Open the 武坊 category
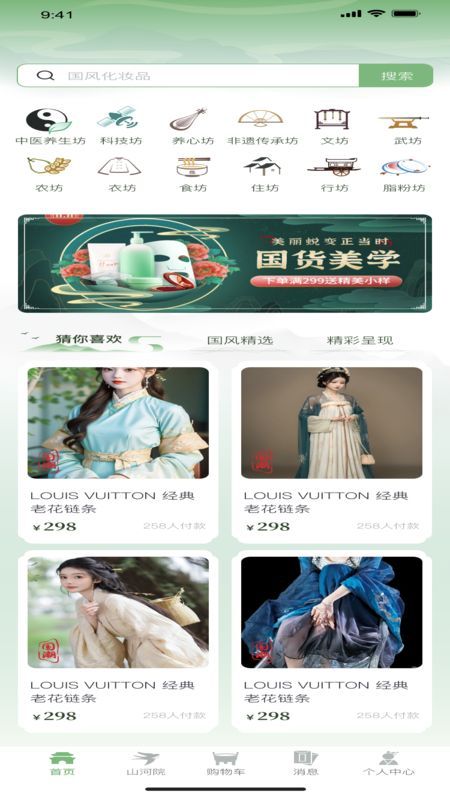 click(x=406, y=127)
